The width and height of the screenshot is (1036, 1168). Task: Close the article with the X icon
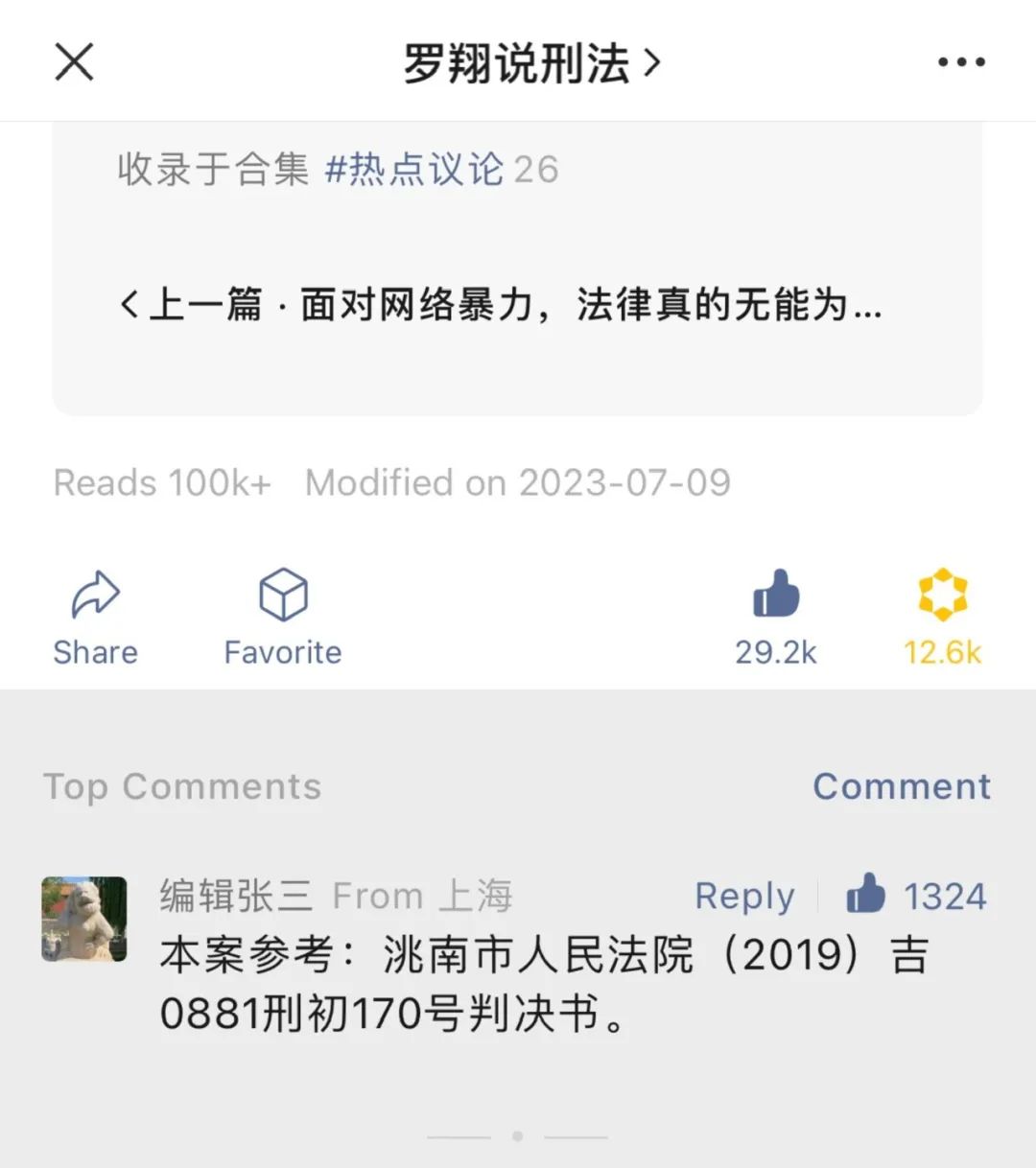coord(74,62)
